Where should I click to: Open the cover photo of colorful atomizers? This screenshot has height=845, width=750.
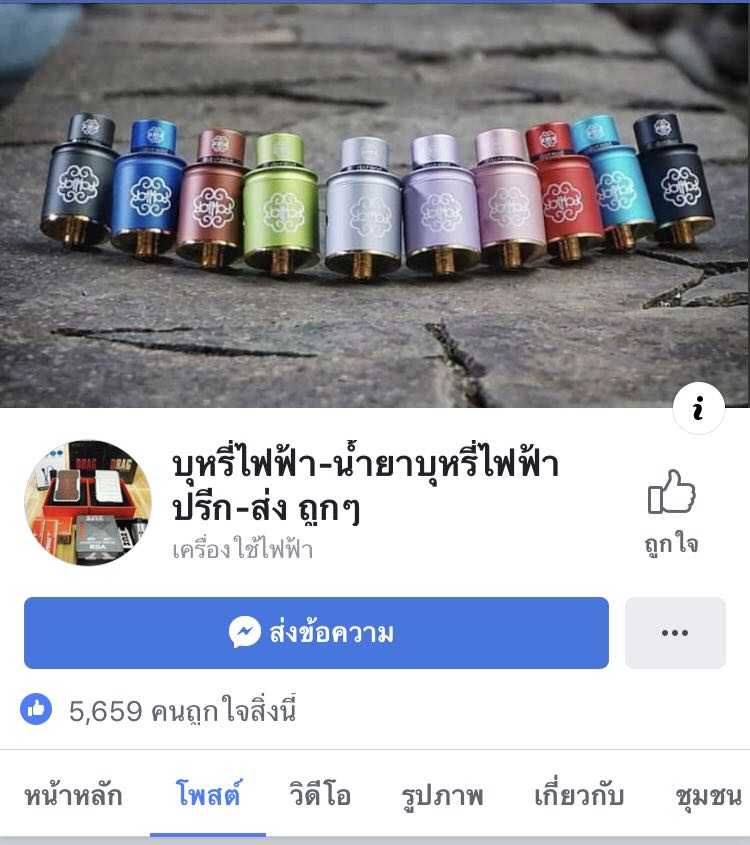(375, 205)
